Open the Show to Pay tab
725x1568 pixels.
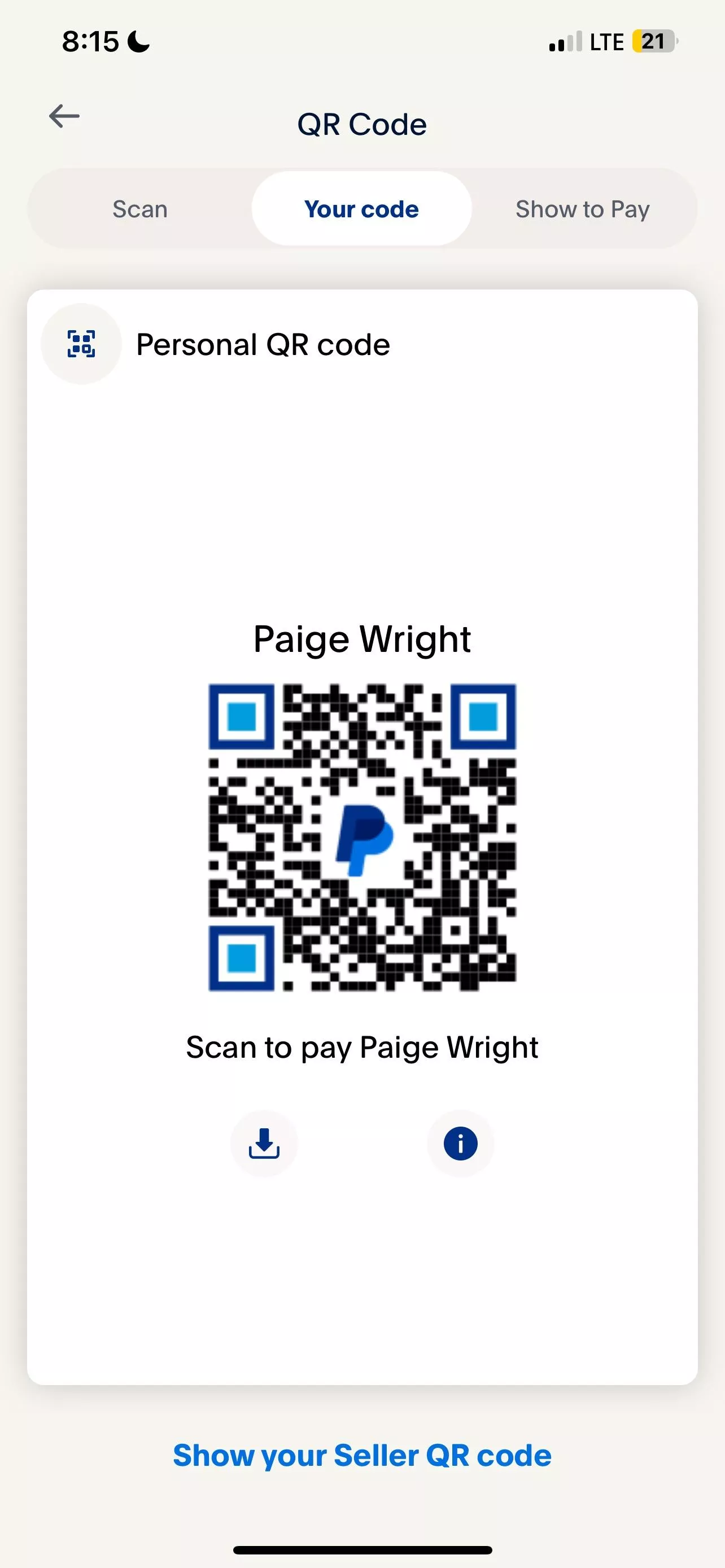click(x=582, y=209)
